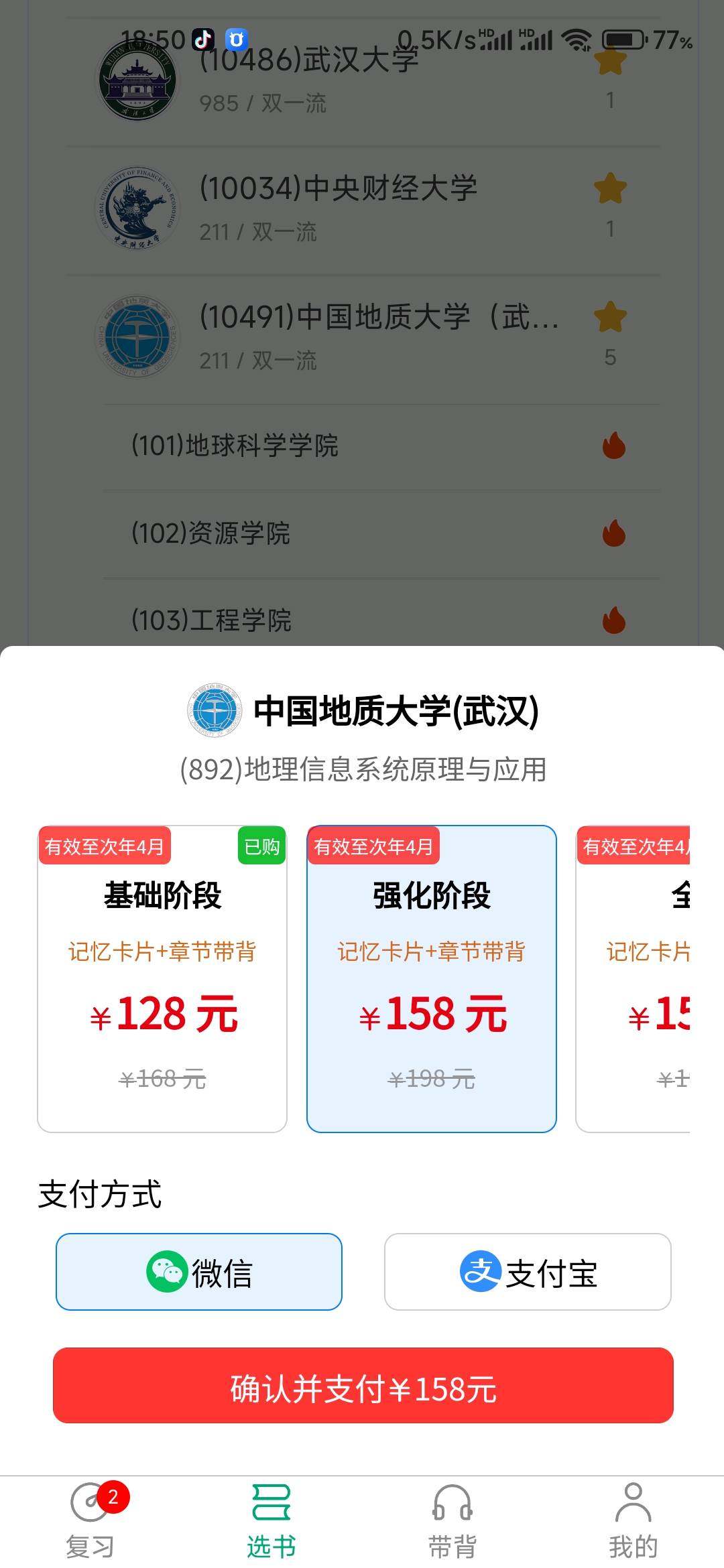724x1568 pixels.
Task: Select the 基础阶段 plan card
Action: (x=162, y=978)
